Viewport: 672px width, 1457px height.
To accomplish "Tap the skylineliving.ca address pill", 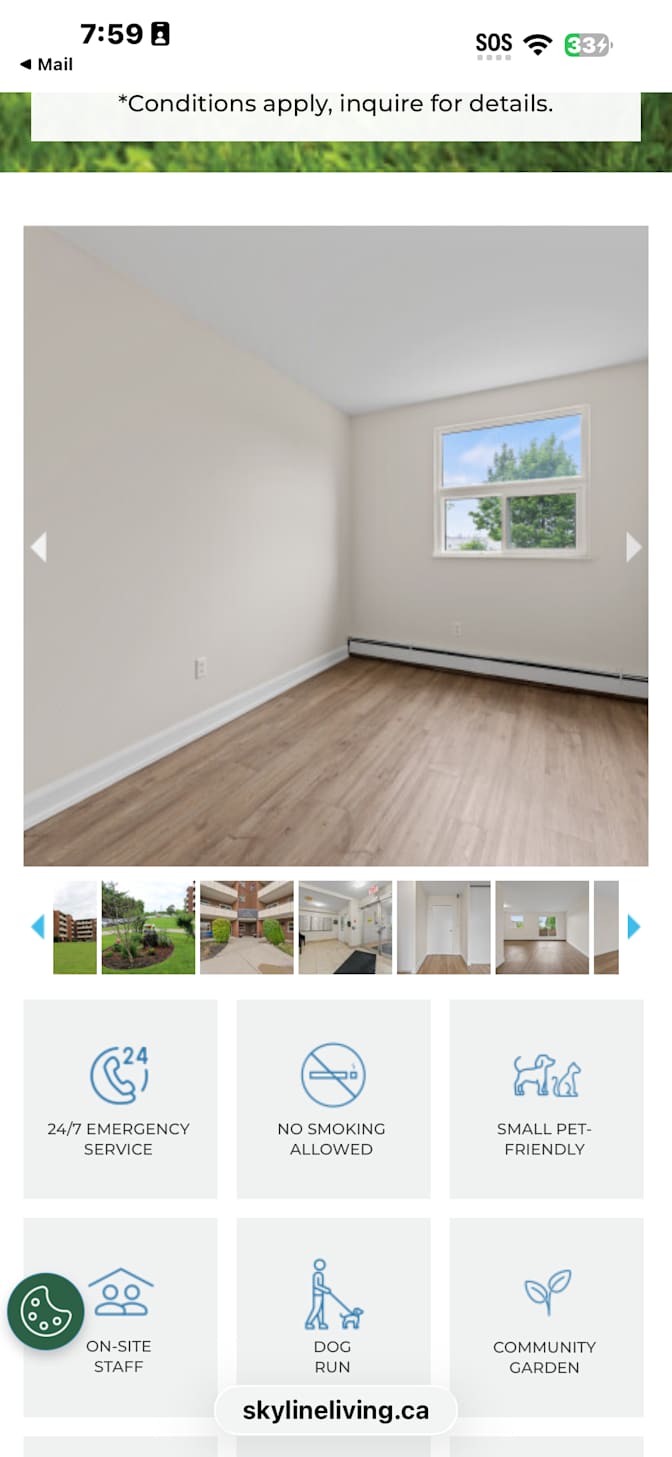I will (x=336, y=1411).
